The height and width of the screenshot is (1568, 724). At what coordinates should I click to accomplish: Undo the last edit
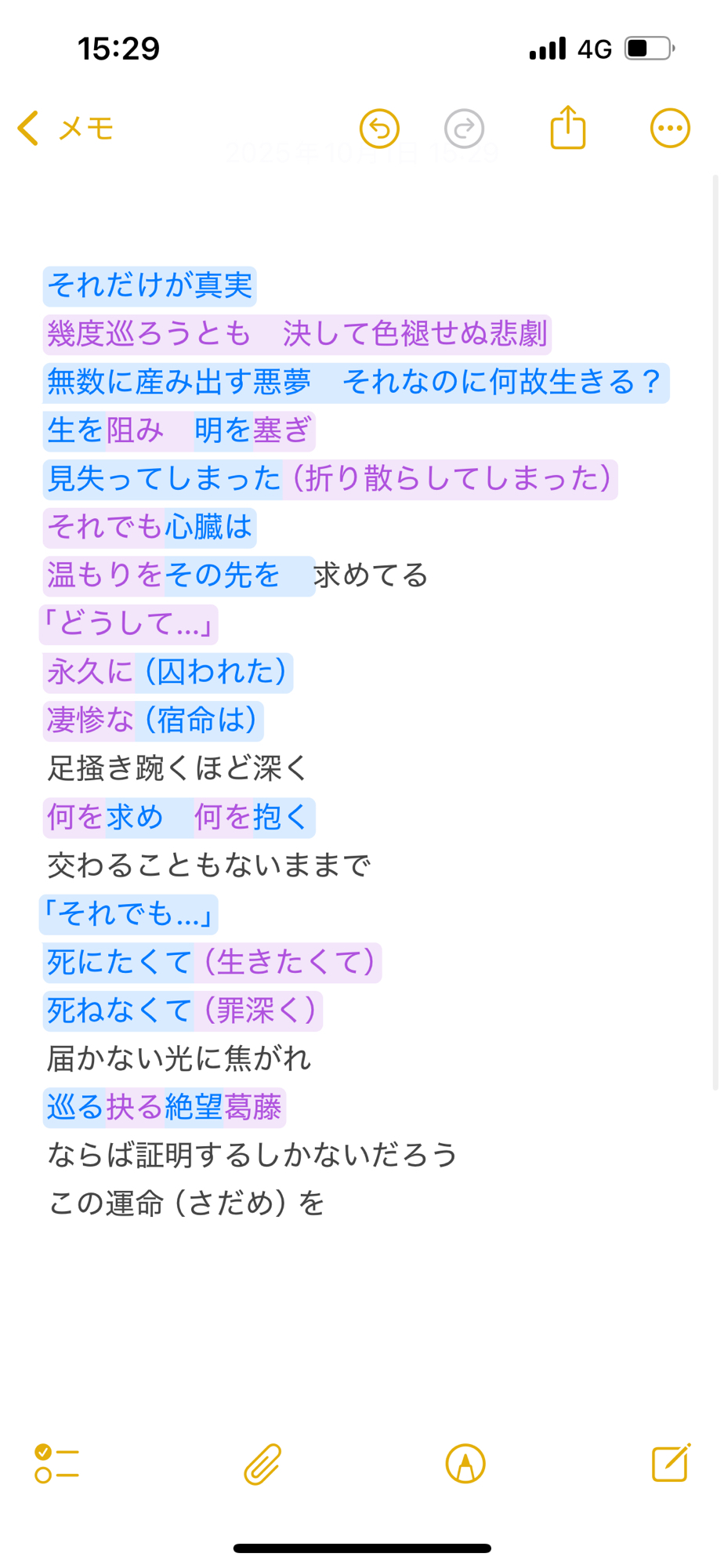379,128
